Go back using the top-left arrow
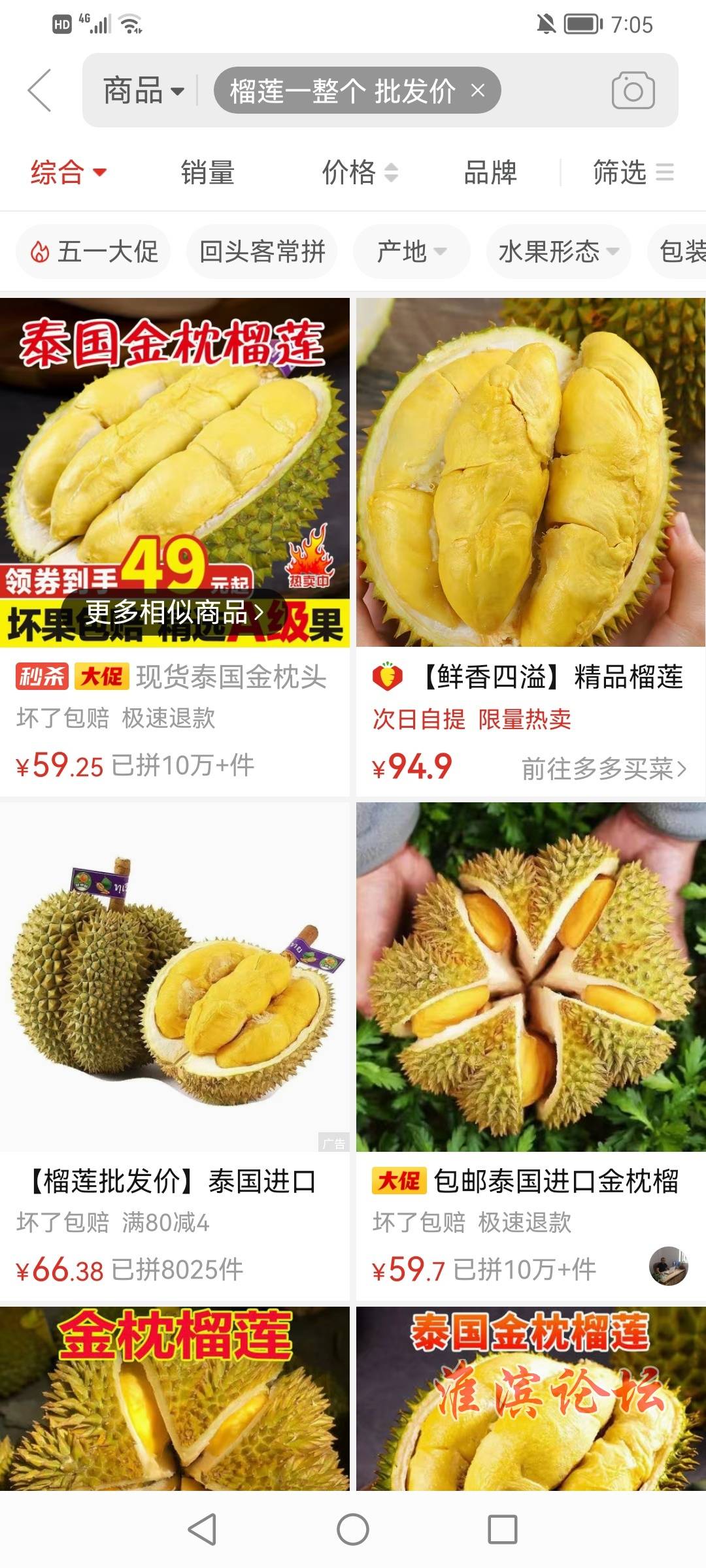 [41, 90]
